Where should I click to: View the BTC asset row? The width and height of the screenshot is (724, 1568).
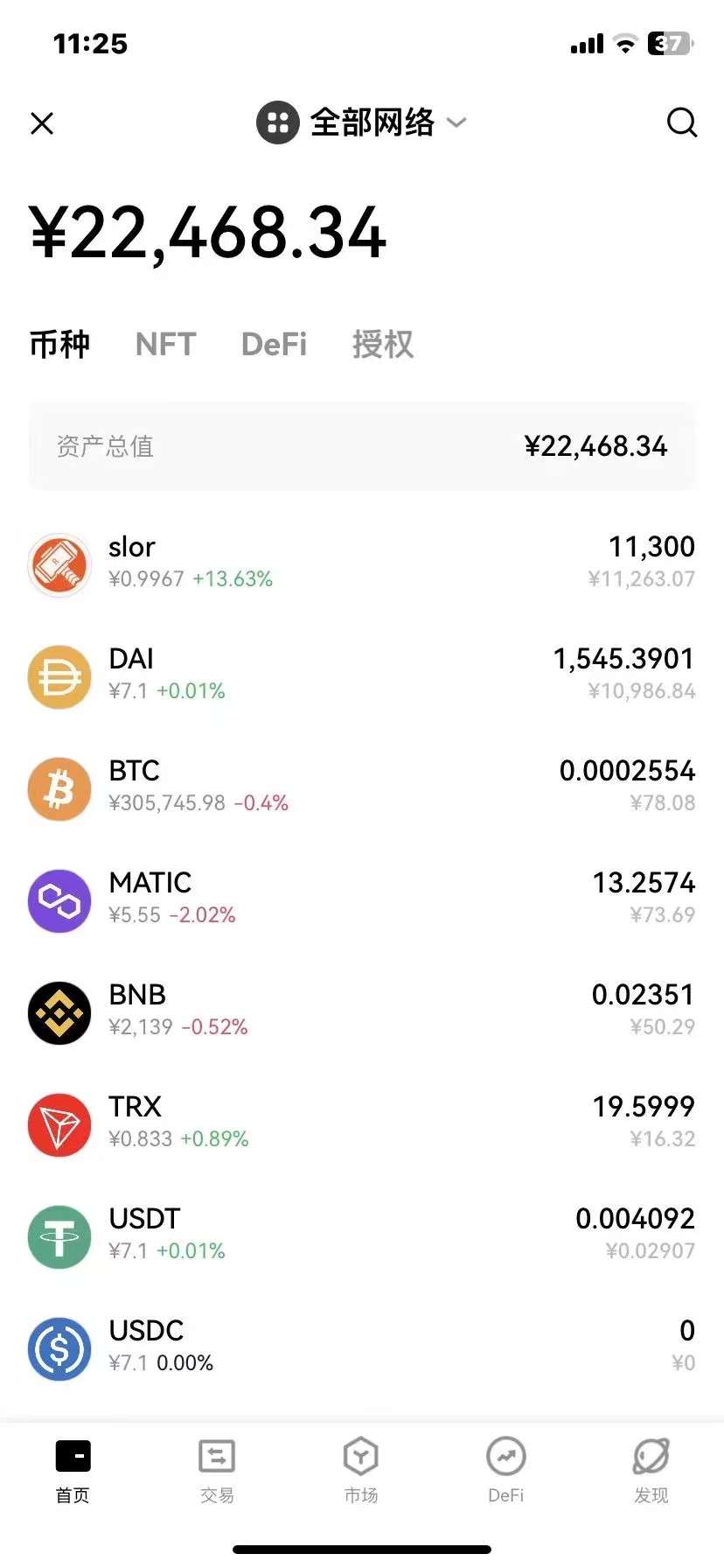coord(362,788)
